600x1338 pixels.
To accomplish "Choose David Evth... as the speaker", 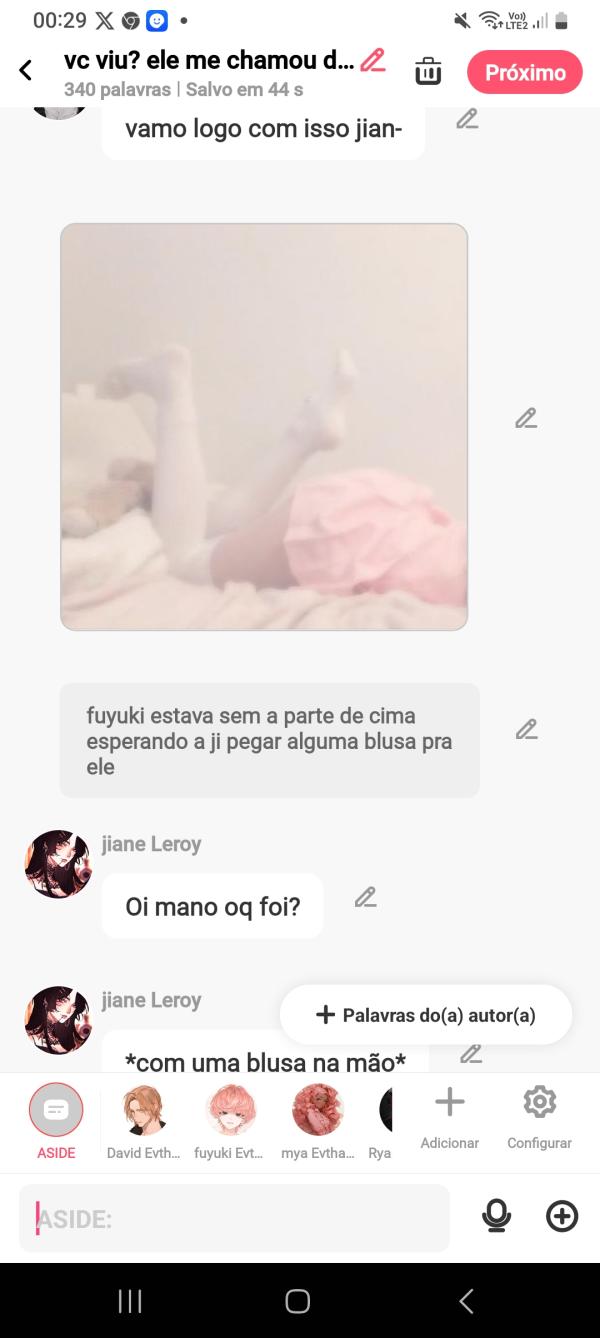I will tap(144, 1120).
